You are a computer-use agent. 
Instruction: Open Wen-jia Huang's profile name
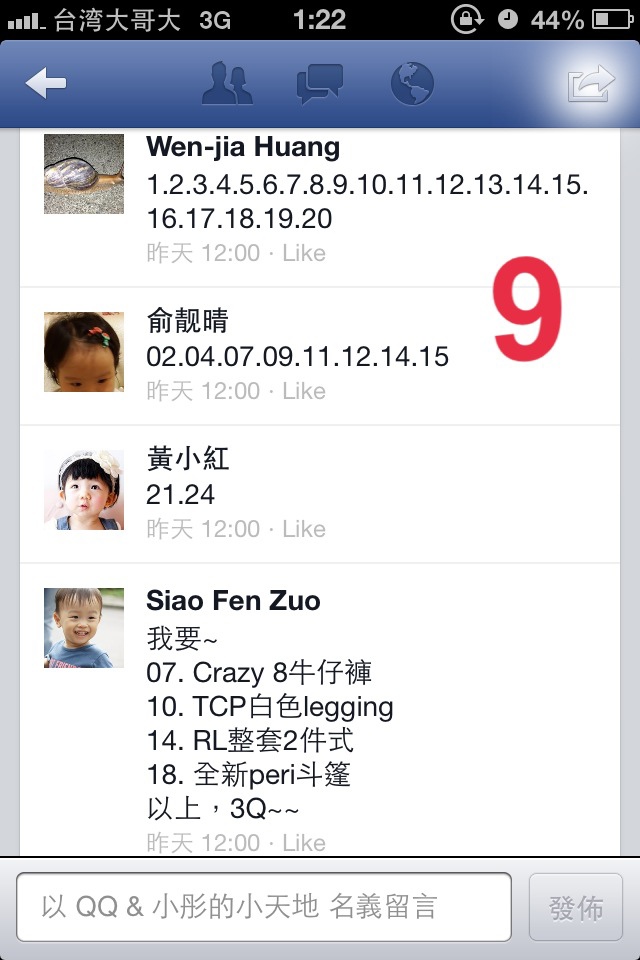[243, 148]
